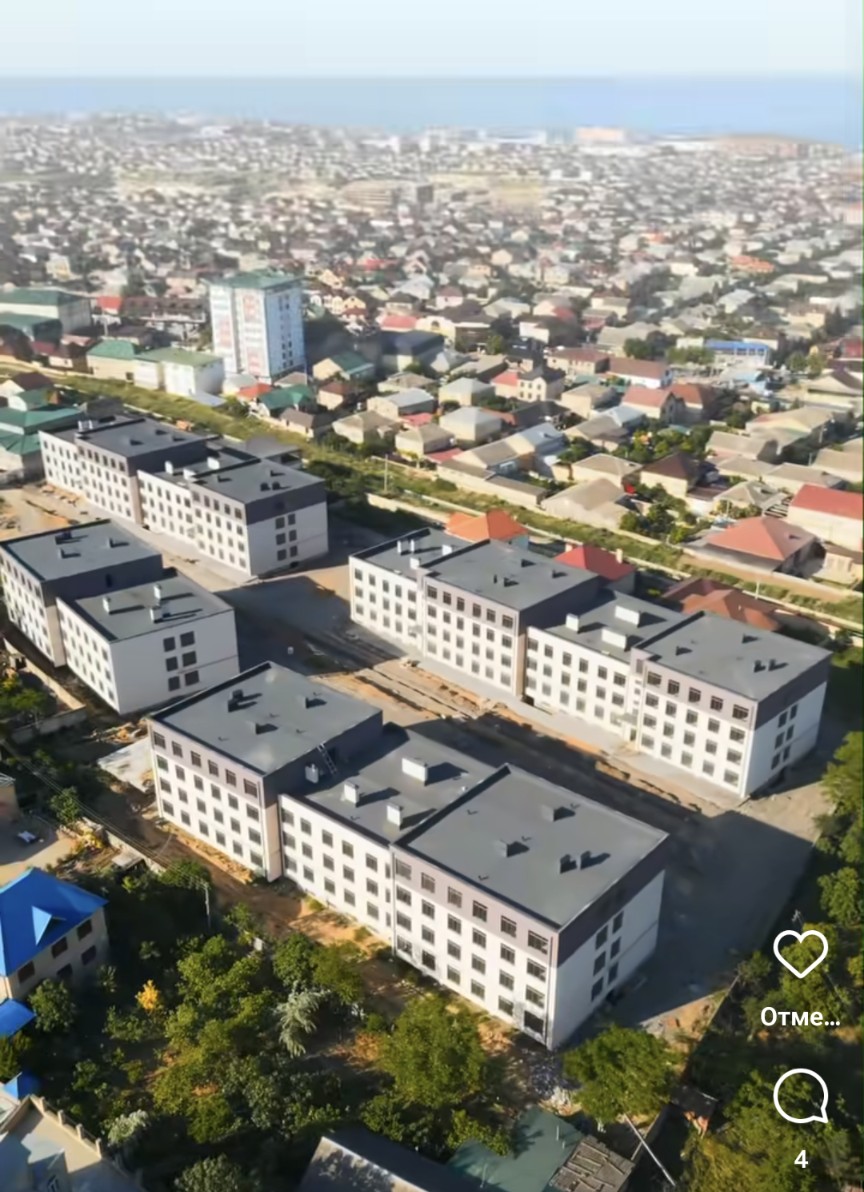This screenshot has height=1192, width=864.
Task: Open the comments bubble with 4 comments
Action: 801,1097
